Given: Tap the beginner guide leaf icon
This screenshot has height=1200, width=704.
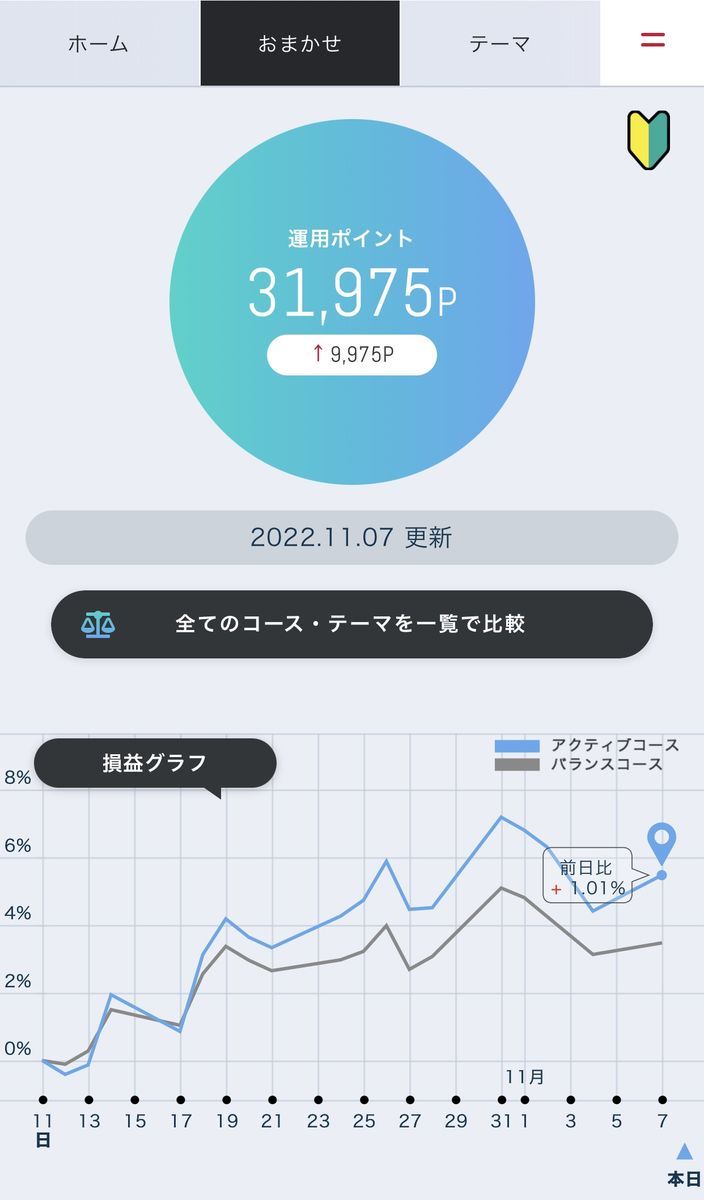Looking at the screenshot, I should (x=648, y=139).
